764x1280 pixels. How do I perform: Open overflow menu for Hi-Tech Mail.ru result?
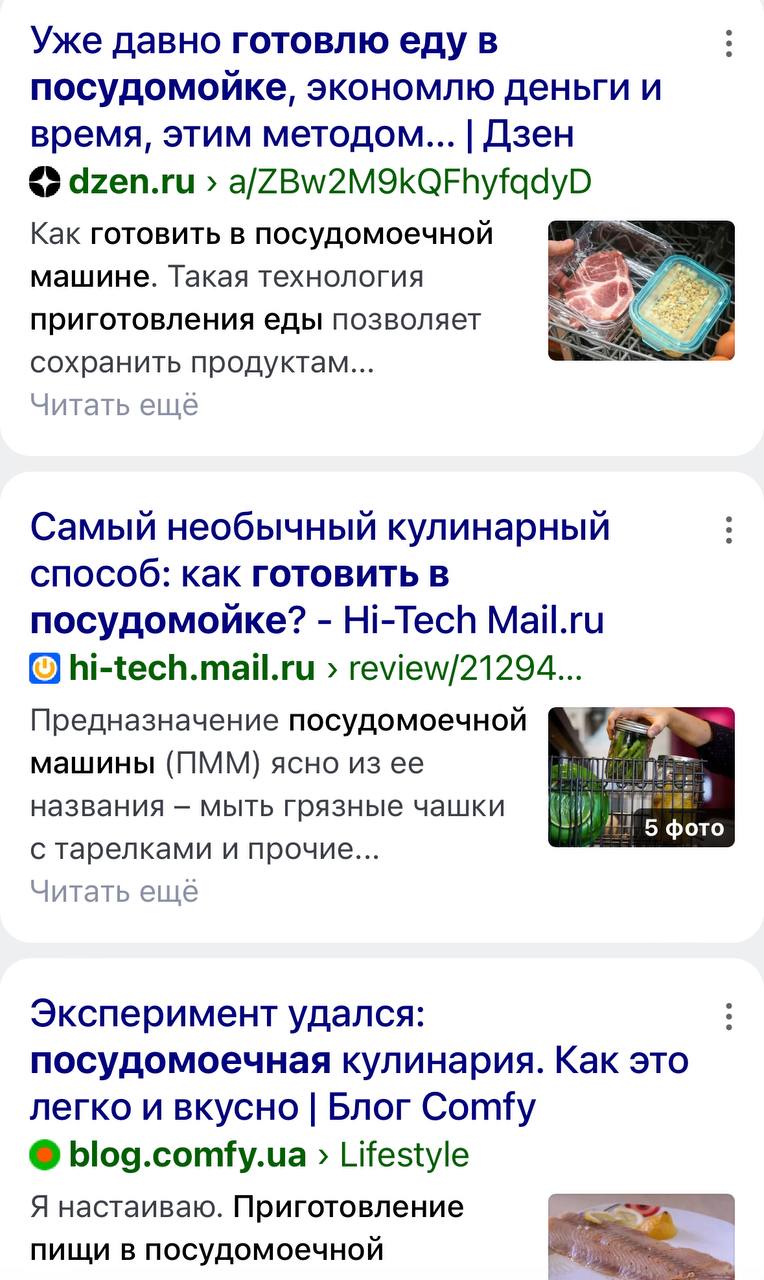pyautogui.click(x=729, y=530)
